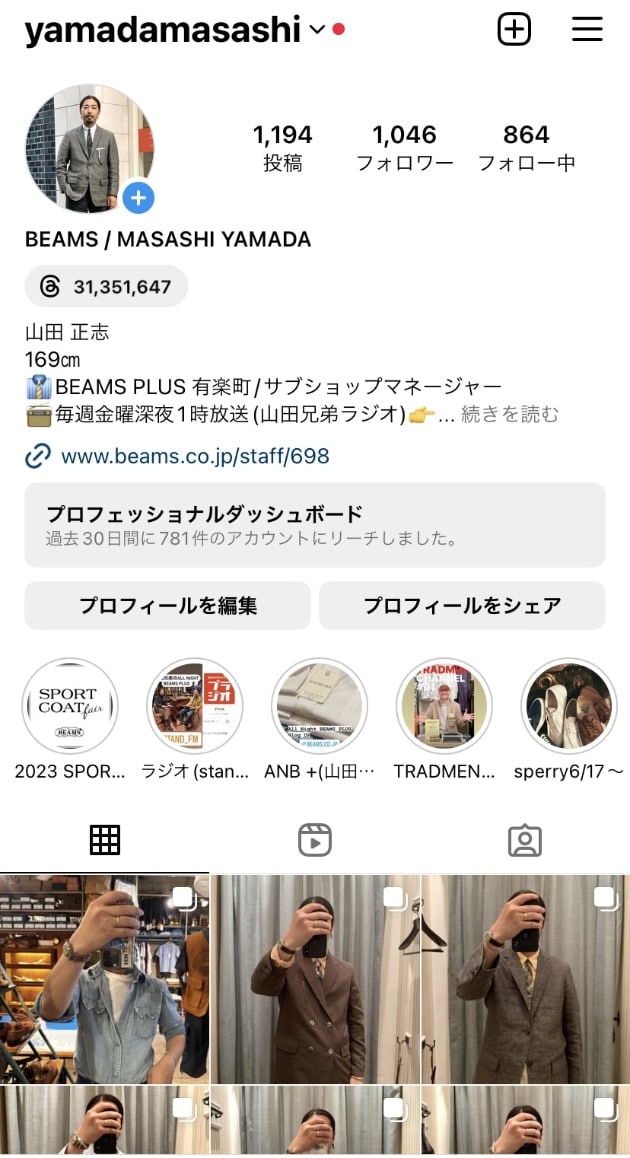The image size is (630, 1158).
Task: Add a story via profile picture plus
Action: (x=138, y=198)
